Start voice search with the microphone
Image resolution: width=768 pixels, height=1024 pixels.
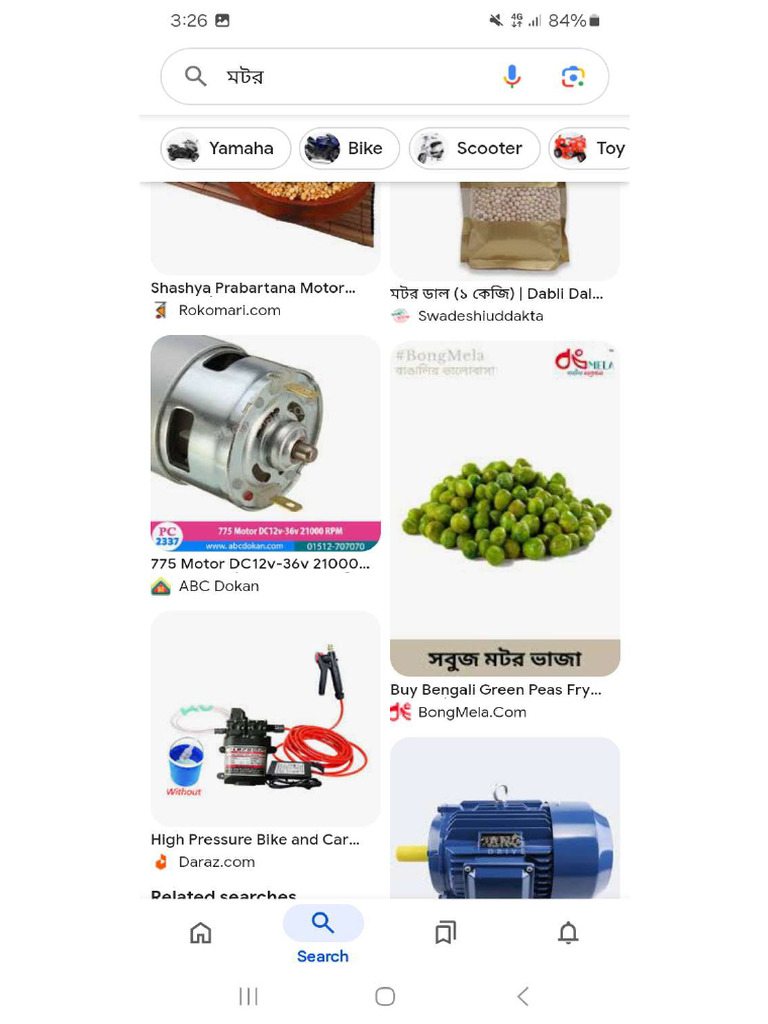pyautogui.click(x=512, y=77)
